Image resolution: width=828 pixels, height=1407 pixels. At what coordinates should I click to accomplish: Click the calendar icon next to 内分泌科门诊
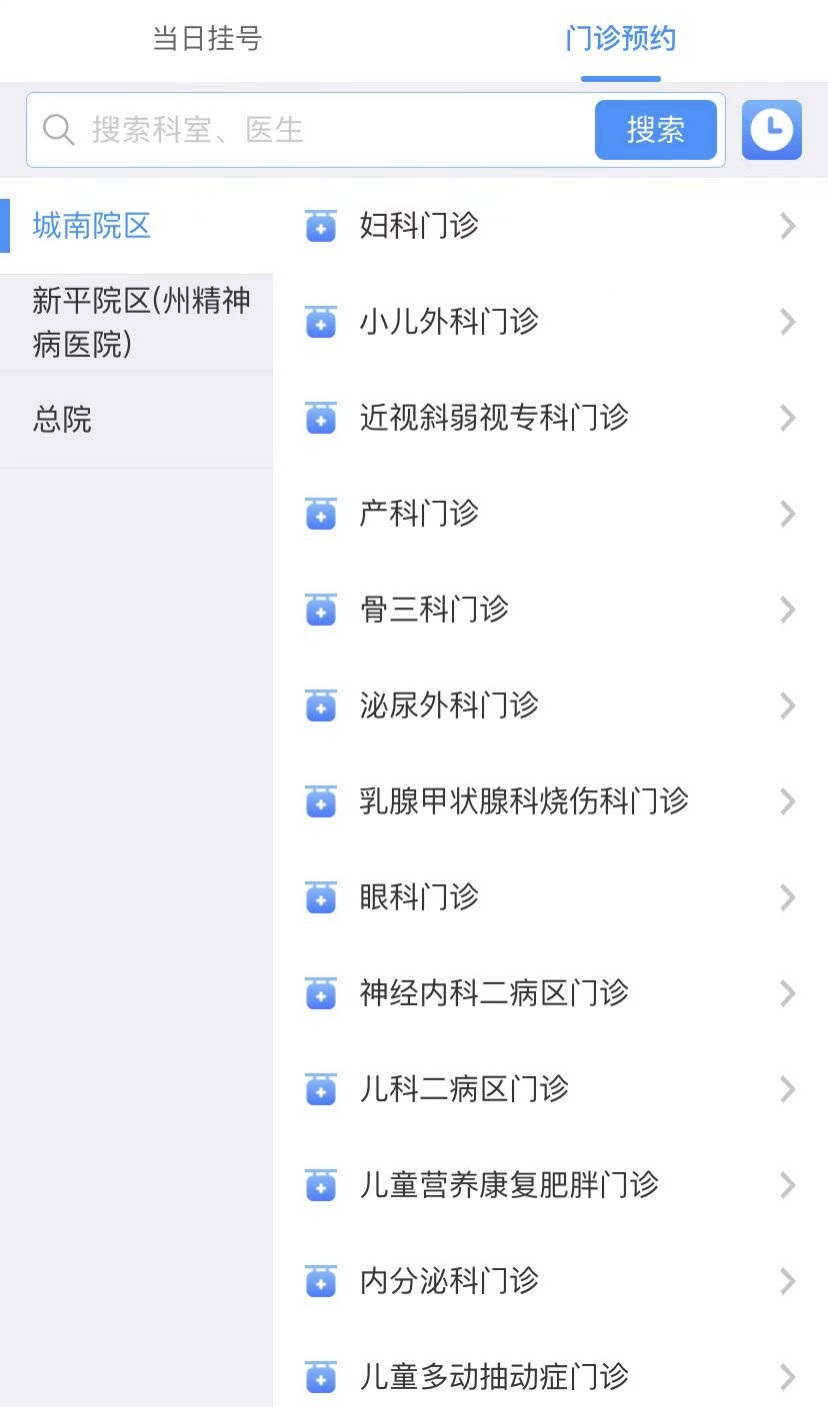[321, 1281]
